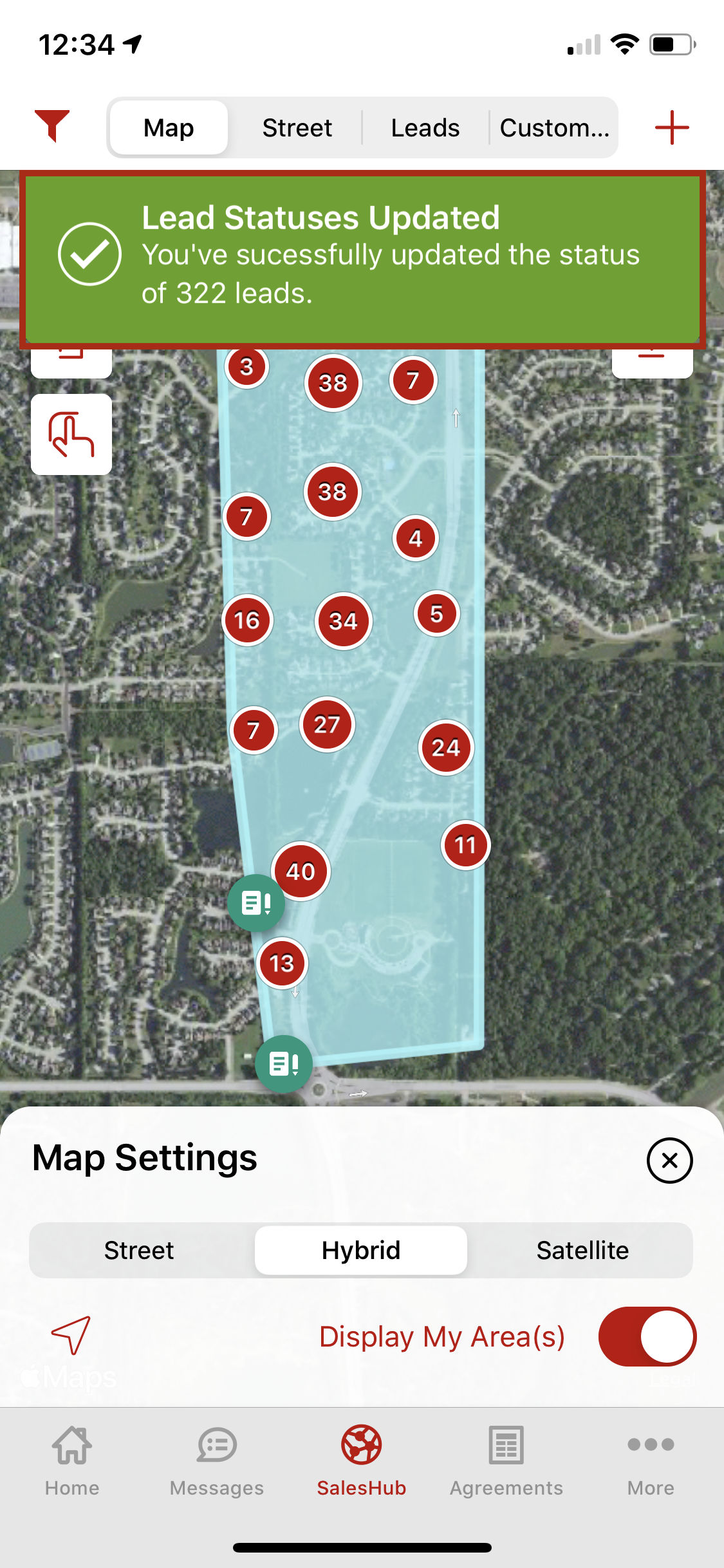Open the cluster marker showing 34 leads
The image size is (724, 1568).
pos(343,621)
